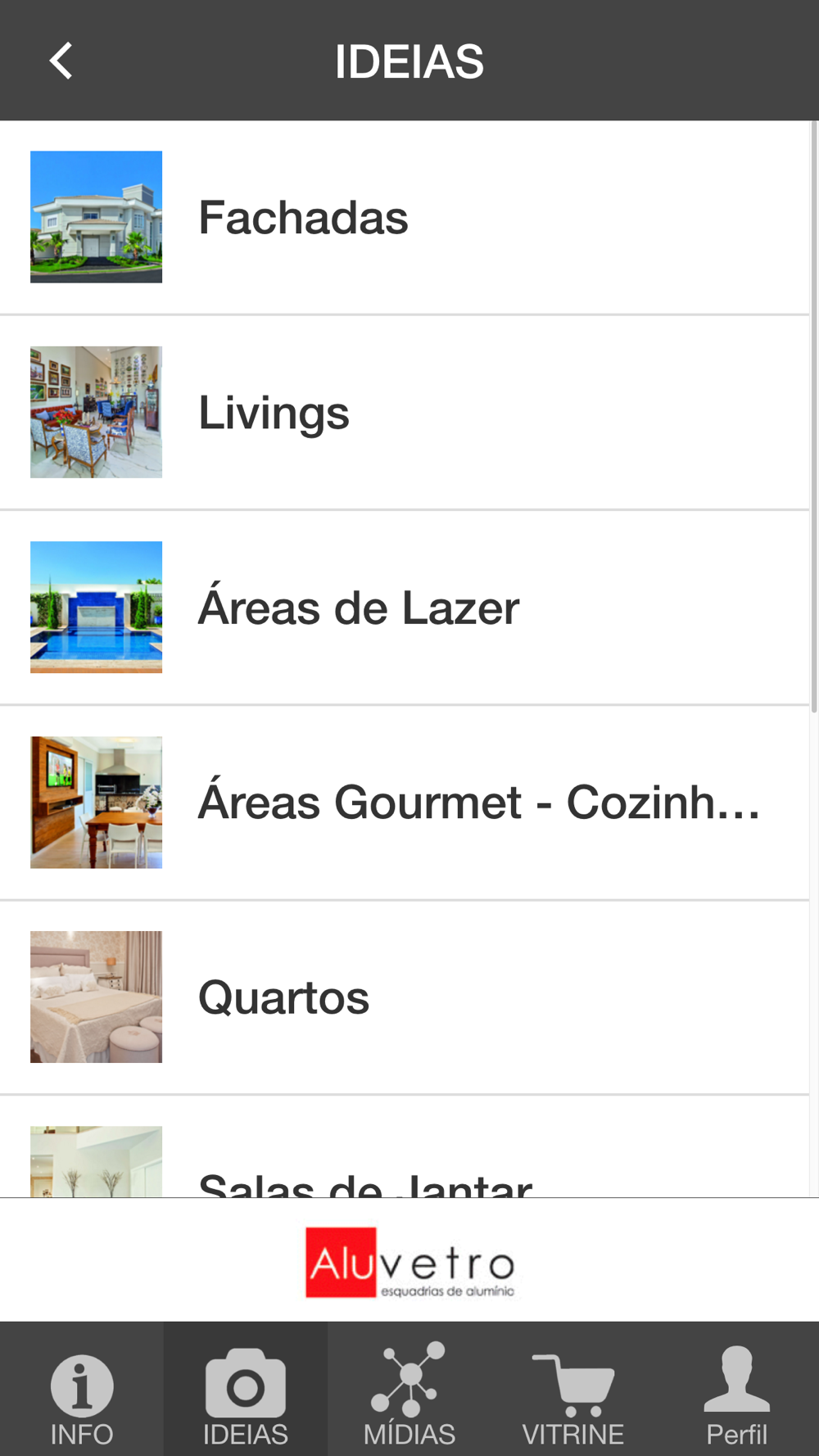The height and width of the screenshot is (1456, 819).
Task: Open Áreas Gourmet - Cozinh… row
Action: click(x=405, y=803)
